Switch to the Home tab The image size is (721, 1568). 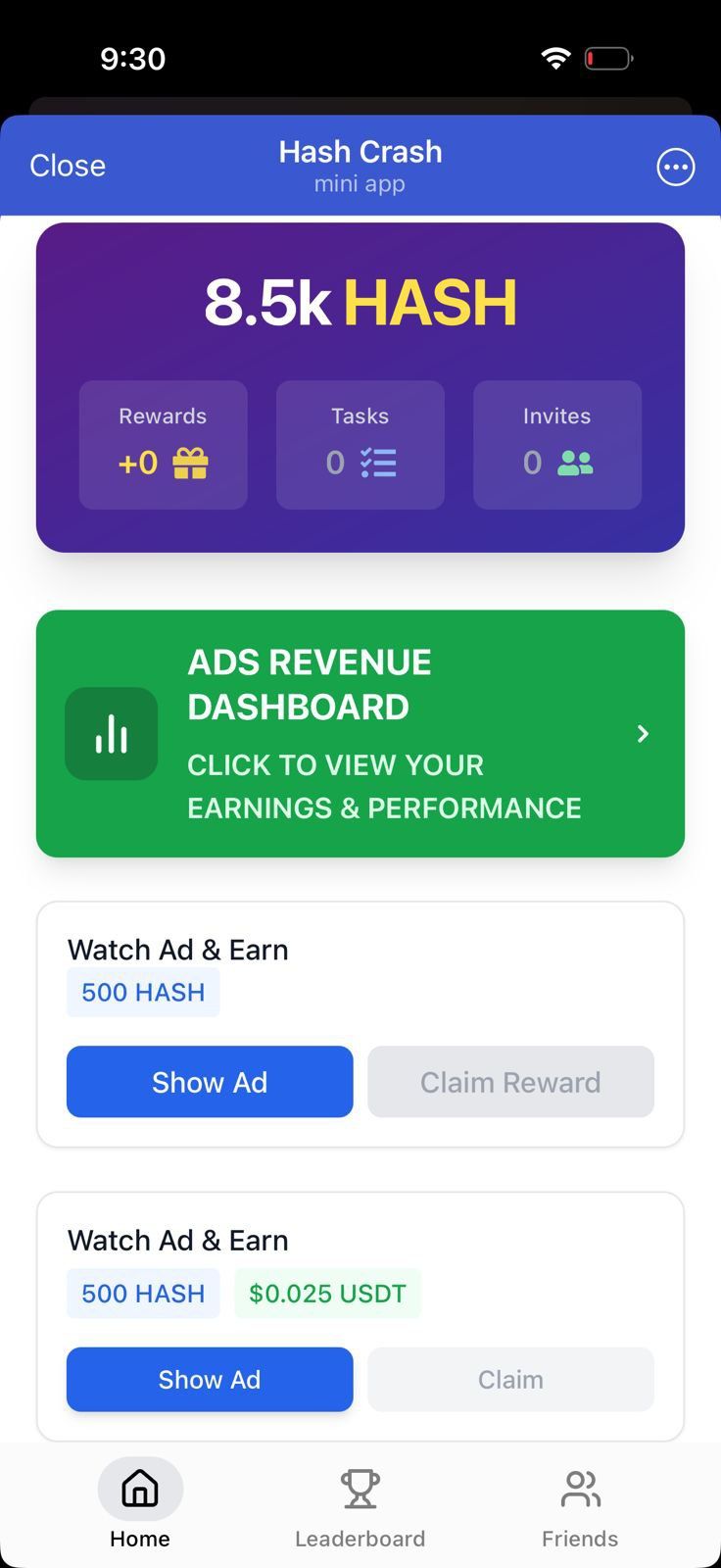140,1504
